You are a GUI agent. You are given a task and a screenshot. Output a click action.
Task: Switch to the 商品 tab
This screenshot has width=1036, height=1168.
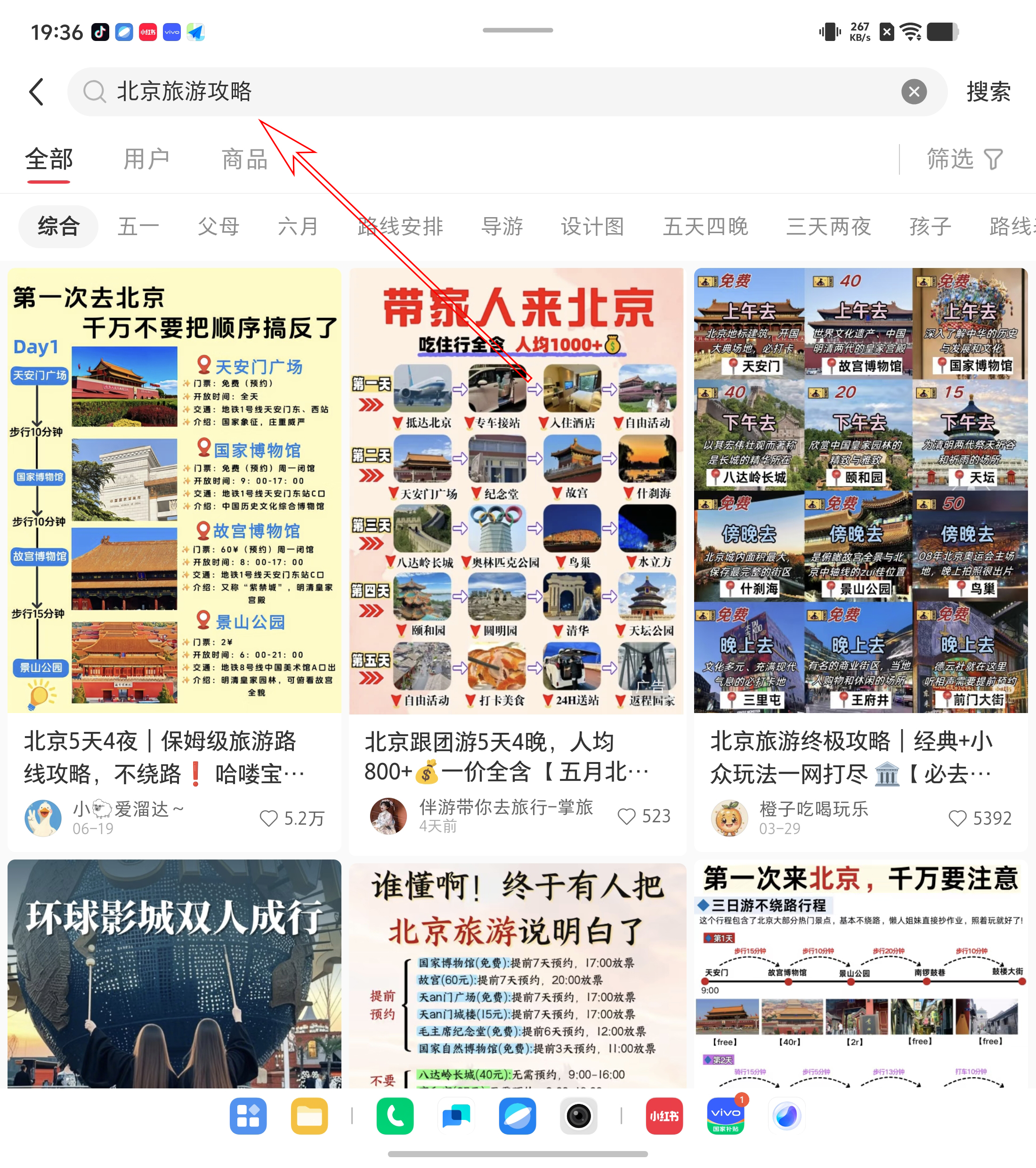244,159
